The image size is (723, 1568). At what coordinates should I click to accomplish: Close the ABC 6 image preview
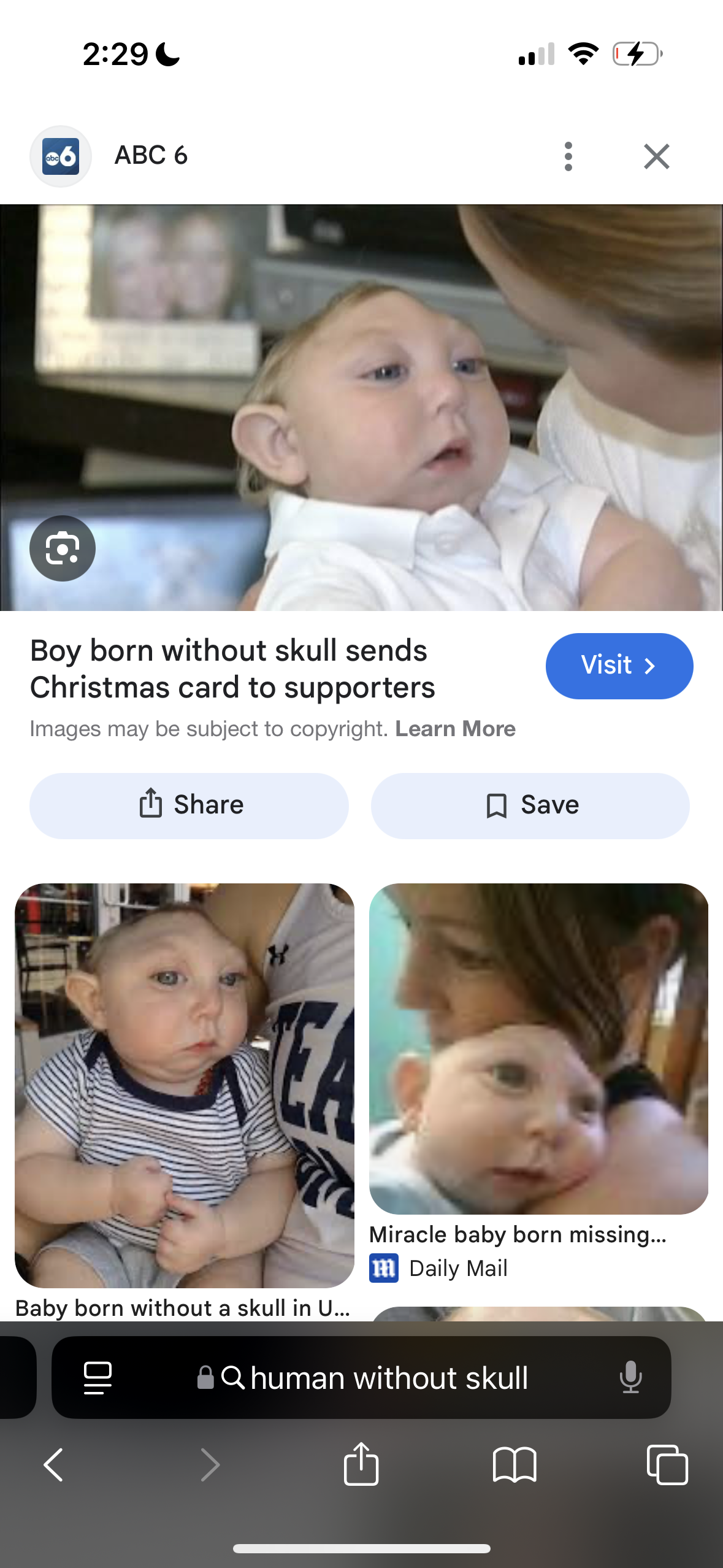coord(656,156)
